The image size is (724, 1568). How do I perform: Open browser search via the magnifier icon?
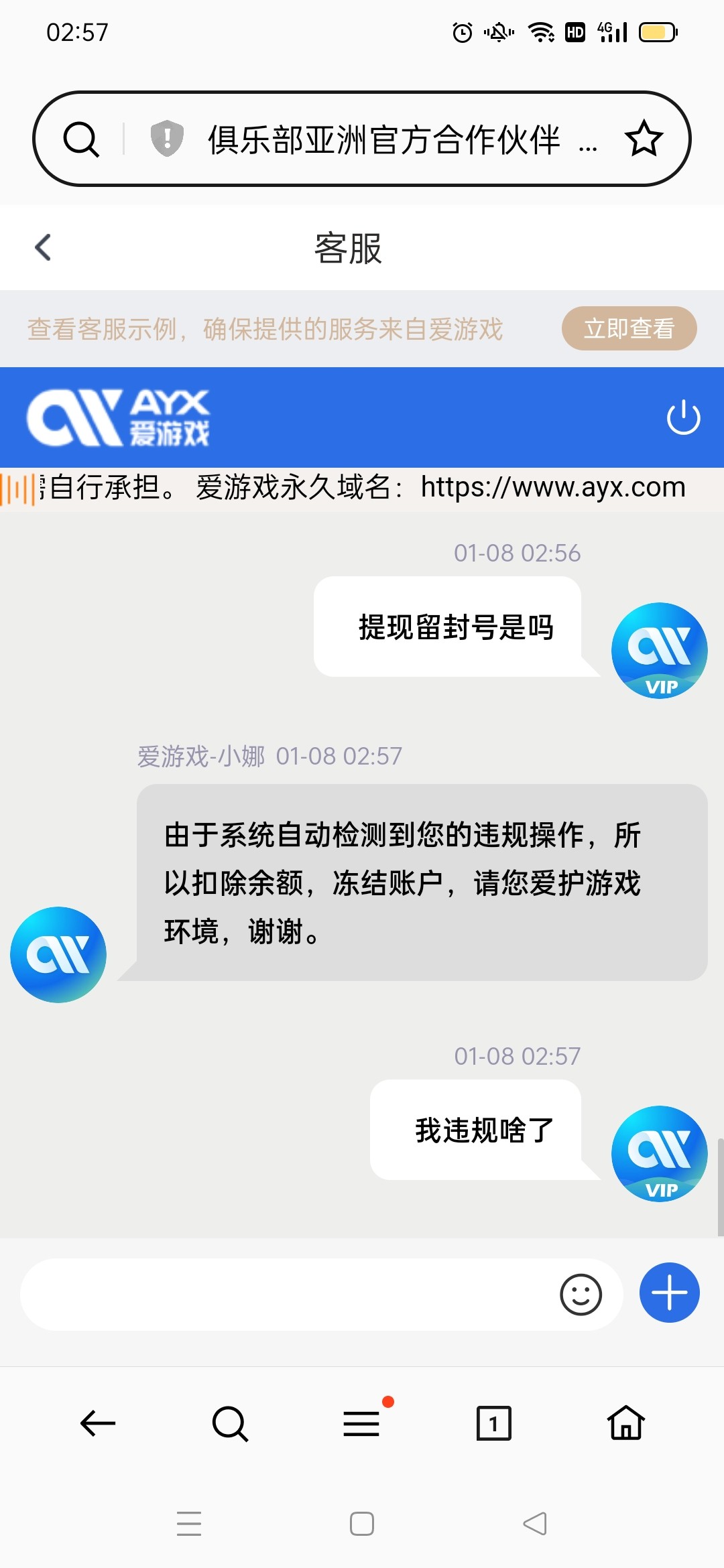[229, 1423]
